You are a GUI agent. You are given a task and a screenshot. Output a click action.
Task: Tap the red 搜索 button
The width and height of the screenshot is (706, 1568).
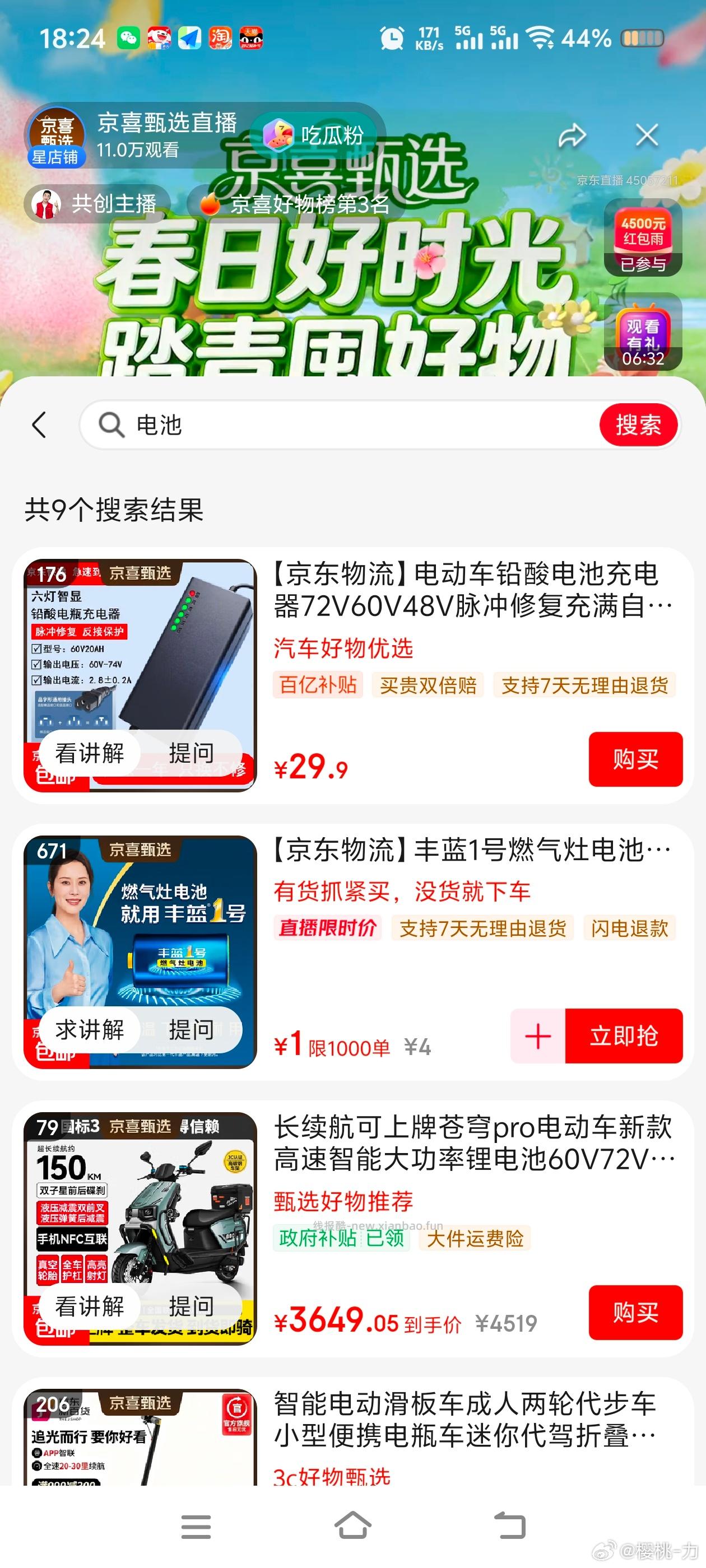(x=638, y=425)
